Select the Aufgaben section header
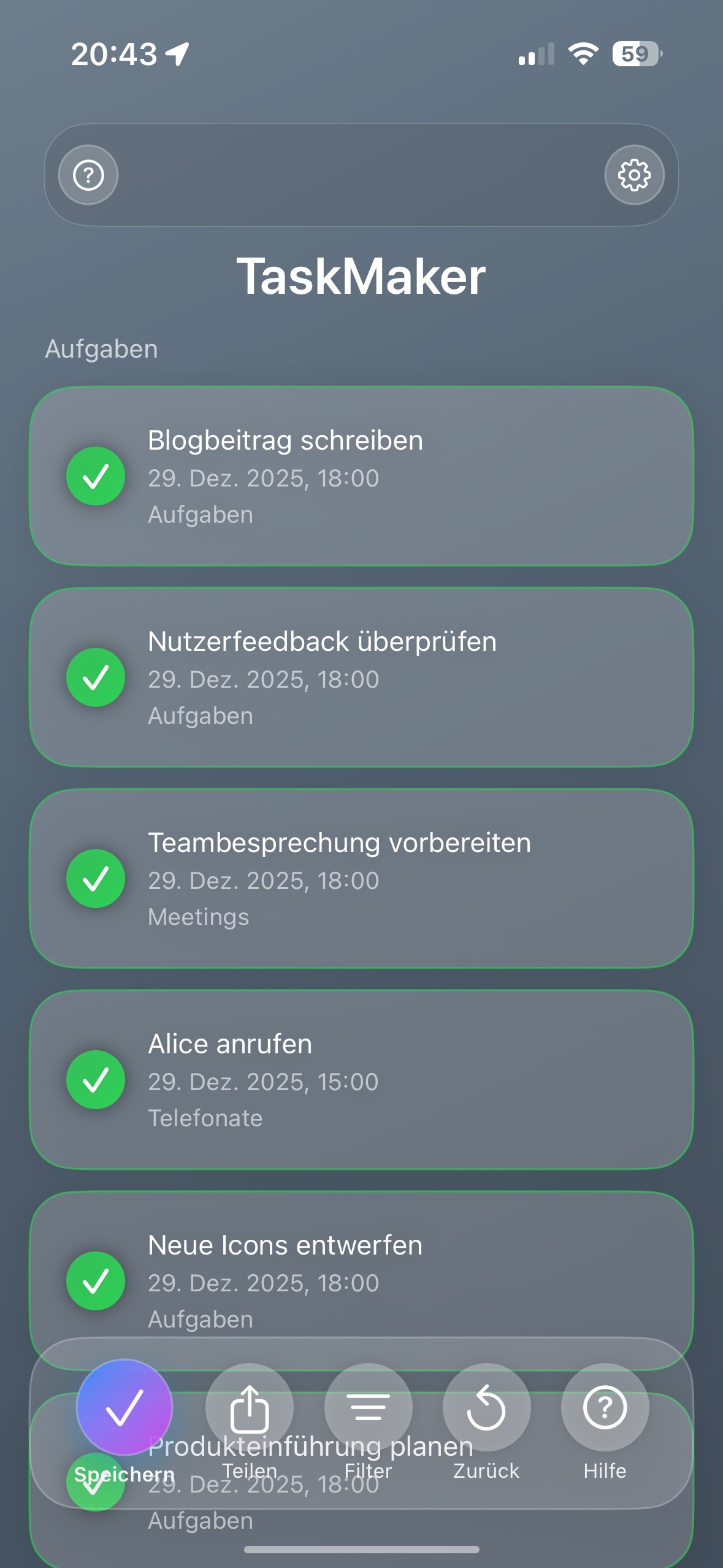 pos(101,348)
